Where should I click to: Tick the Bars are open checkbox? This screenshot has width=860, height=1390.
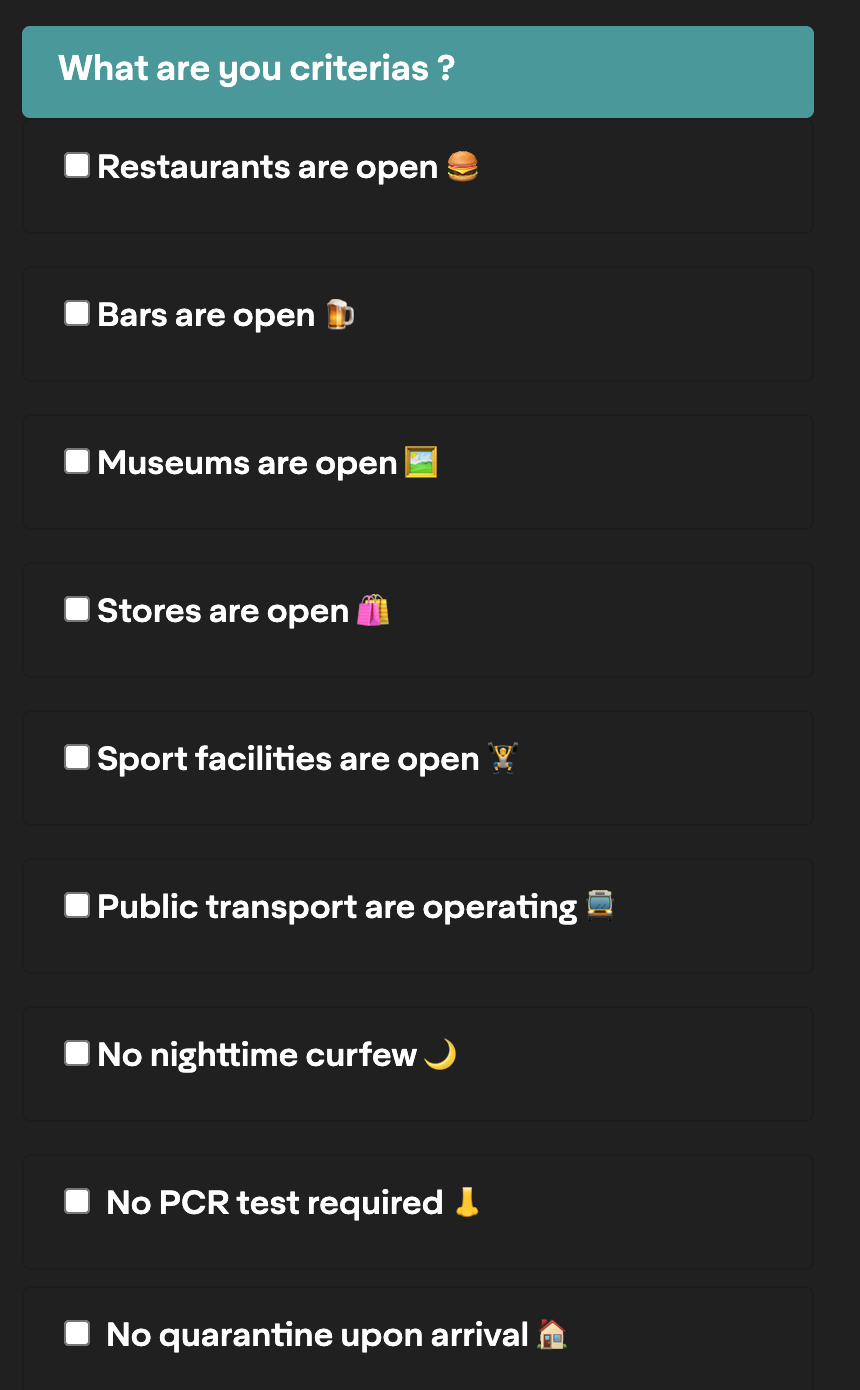[x=77, y=313]
